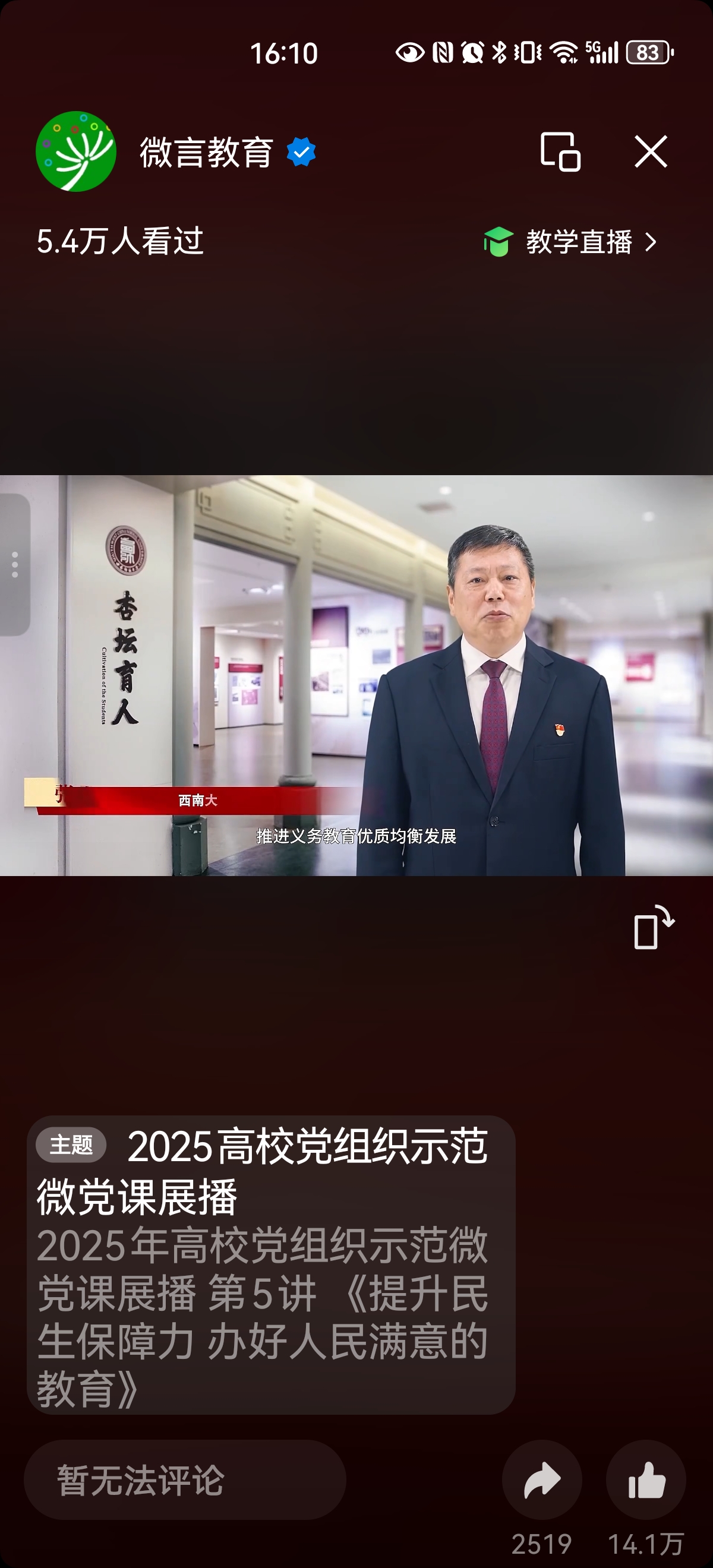The width and height of the screenshot is (713, 1568).
Task: Like the live stream with thumbs up
Action: [646, 1480]
